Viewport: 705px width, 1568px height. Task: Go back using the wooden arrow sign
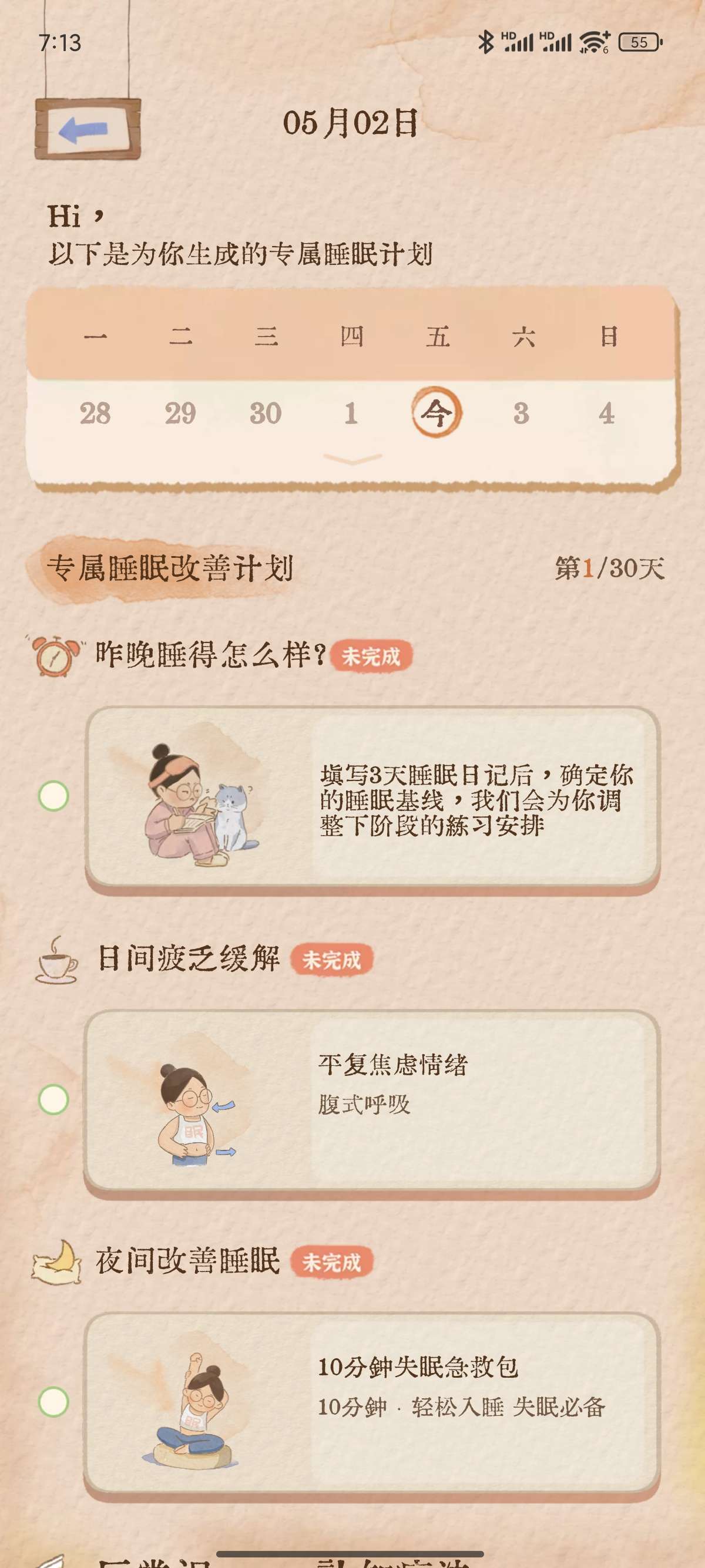(87, 130)
